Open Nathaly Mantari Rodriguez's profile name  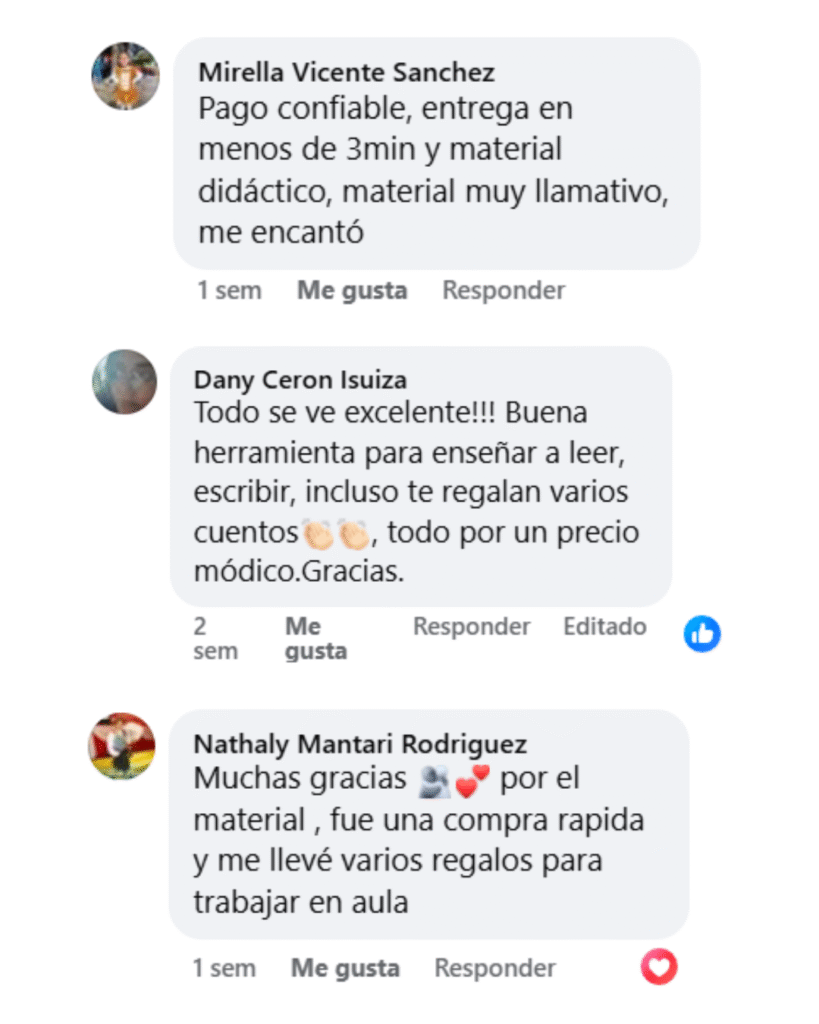click(359, 745)
